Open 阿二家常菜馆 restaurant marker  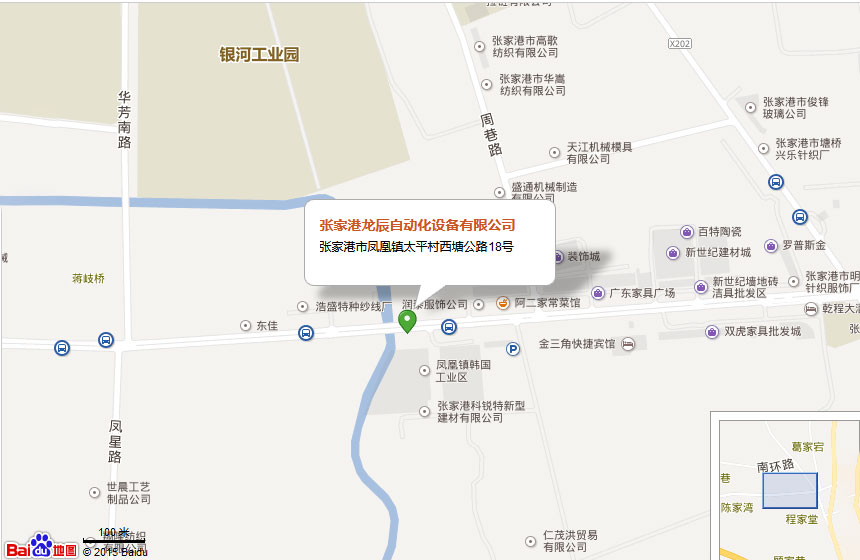pyautogui.click(x=503, y=303)
